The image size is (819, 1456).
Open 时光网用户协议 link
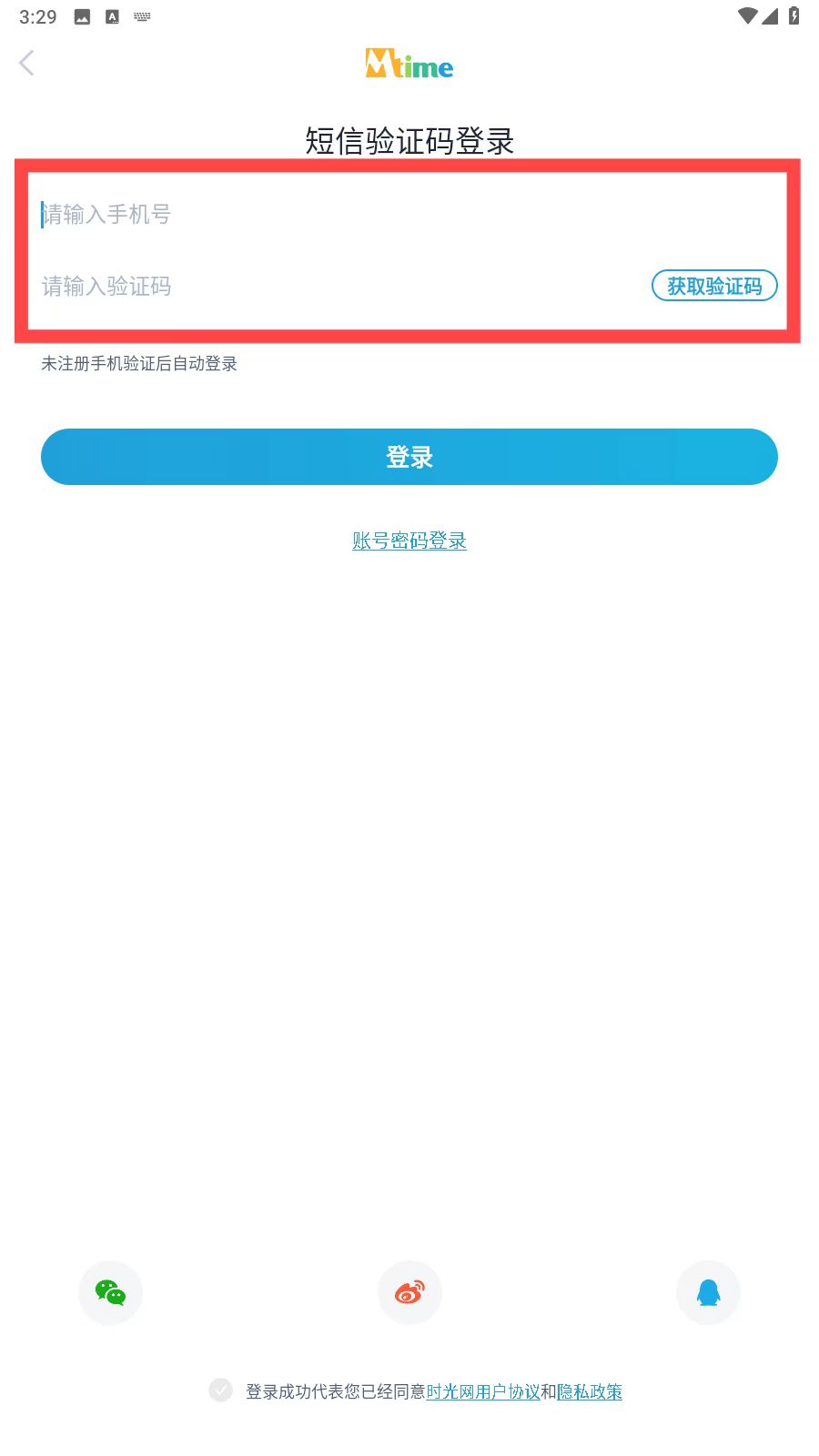[x=483, y=1391]
